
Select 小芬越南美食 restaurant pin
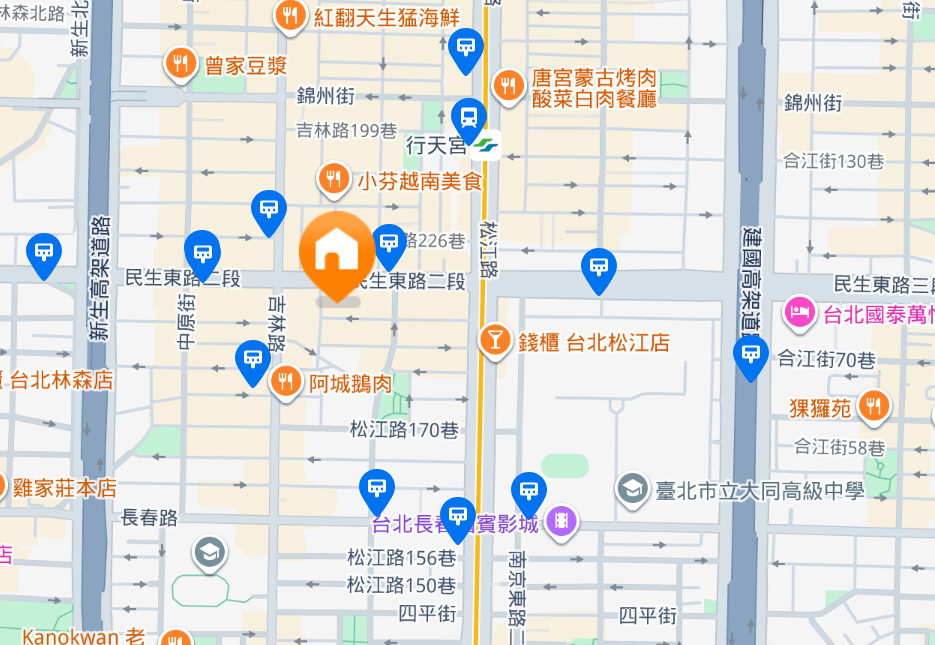(x=333, y=180)
